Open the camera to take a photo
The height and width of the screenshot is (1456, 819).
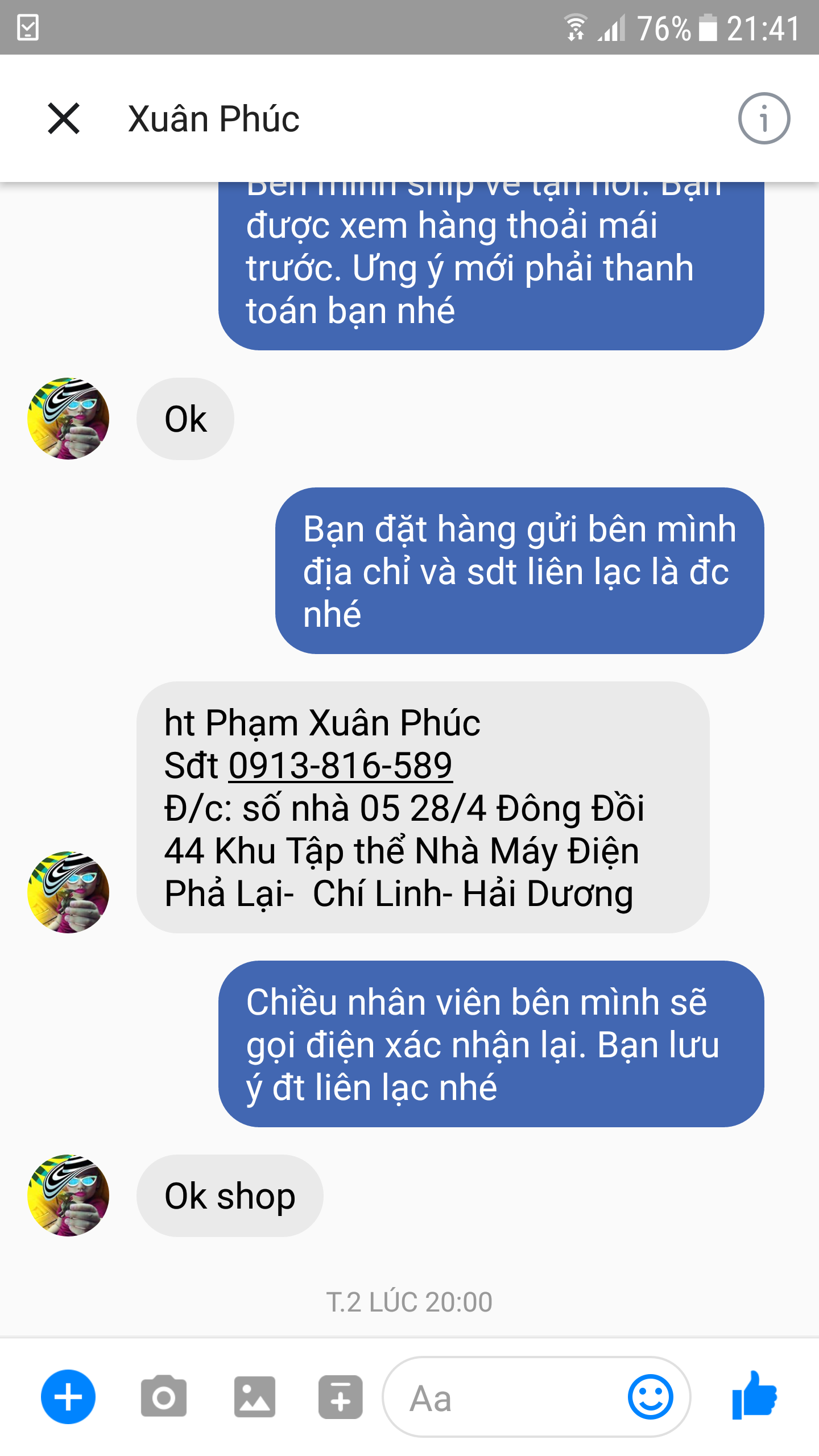pos(164,1397)
